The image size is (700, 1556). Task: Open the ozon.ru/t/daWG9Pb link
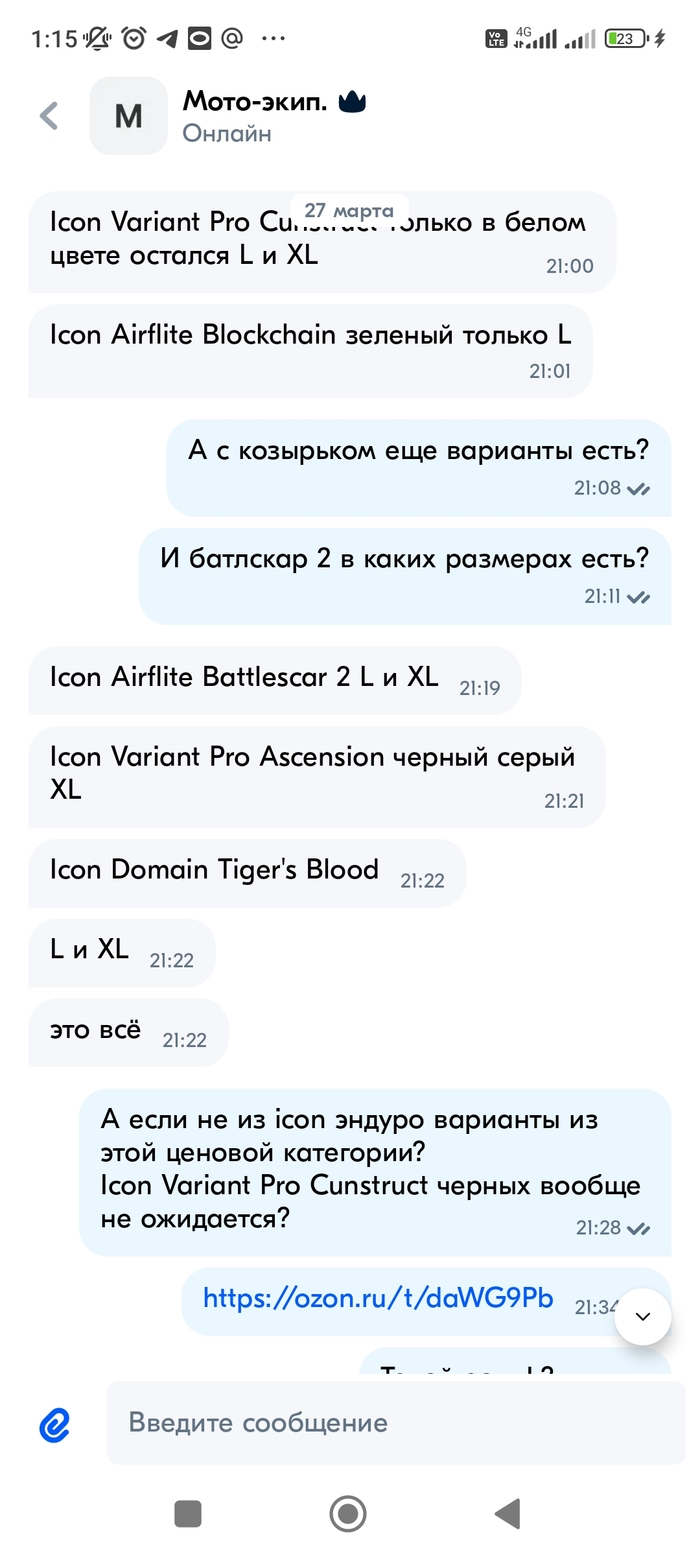[x=378, y=1298]
